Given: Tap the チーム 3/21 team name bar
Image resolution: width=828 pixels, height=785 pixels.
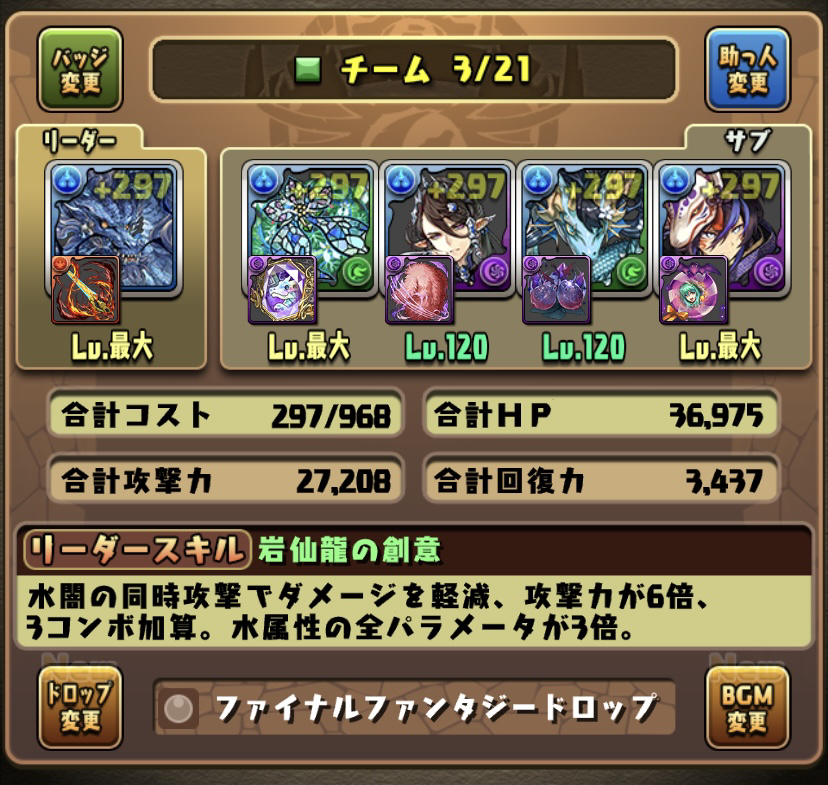Looking at the screenshot, I should [413, 69].
